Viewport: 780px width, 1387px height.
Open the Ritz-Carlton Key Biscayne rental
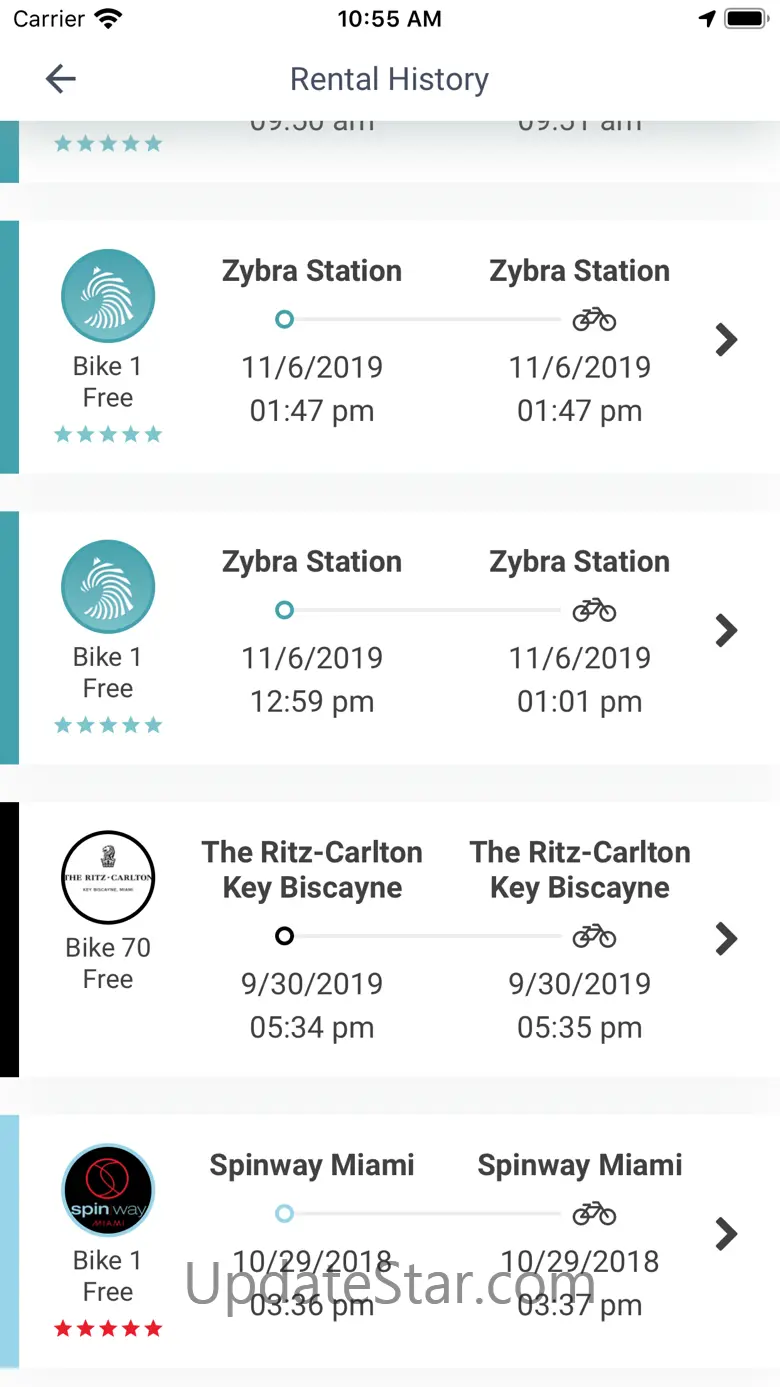[726, 938]
